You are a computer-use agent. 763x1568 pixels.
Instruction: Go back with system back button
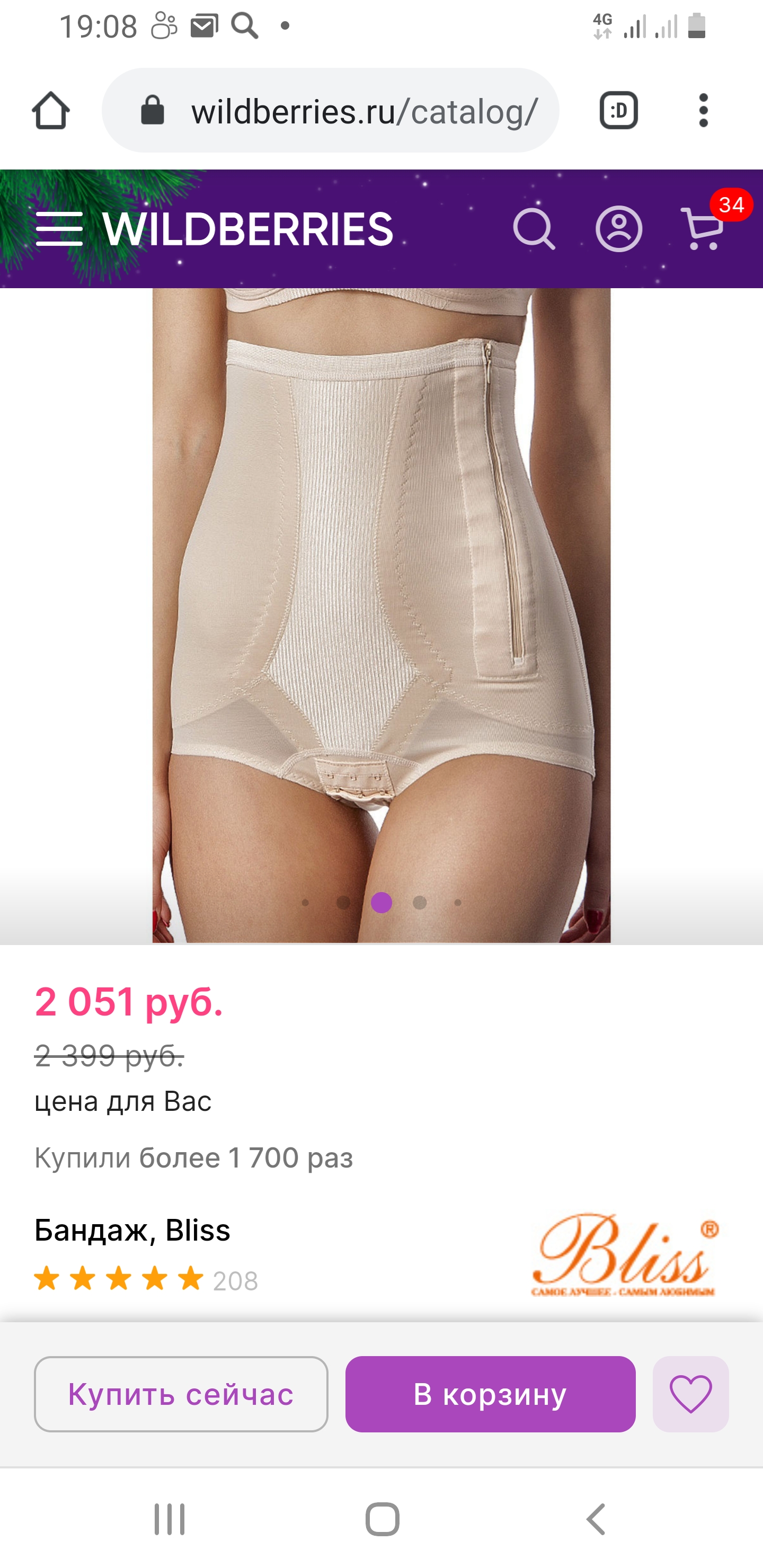click(x=596, y=1519)
